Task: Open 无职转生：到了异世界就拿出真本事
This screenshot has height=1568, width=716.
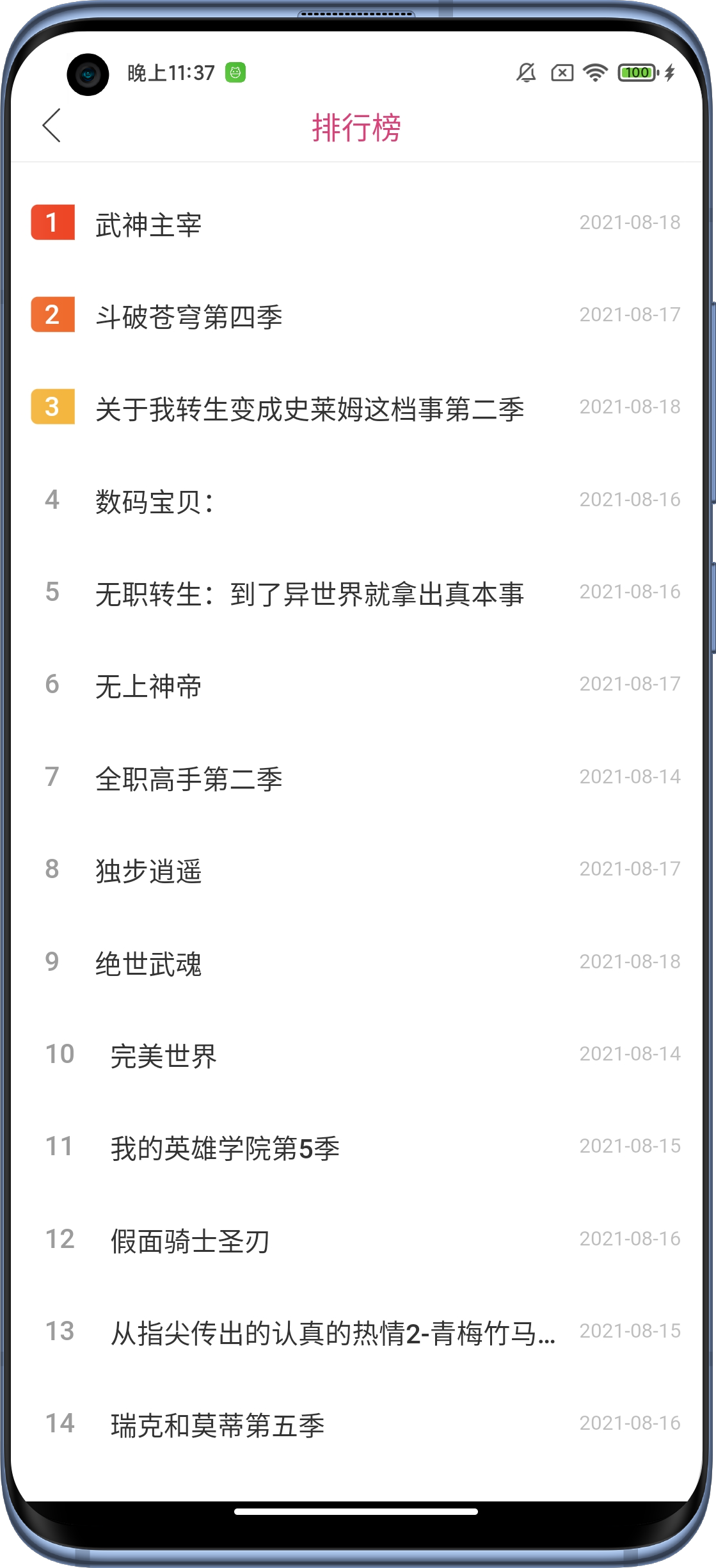Action: tap(310, 593)
